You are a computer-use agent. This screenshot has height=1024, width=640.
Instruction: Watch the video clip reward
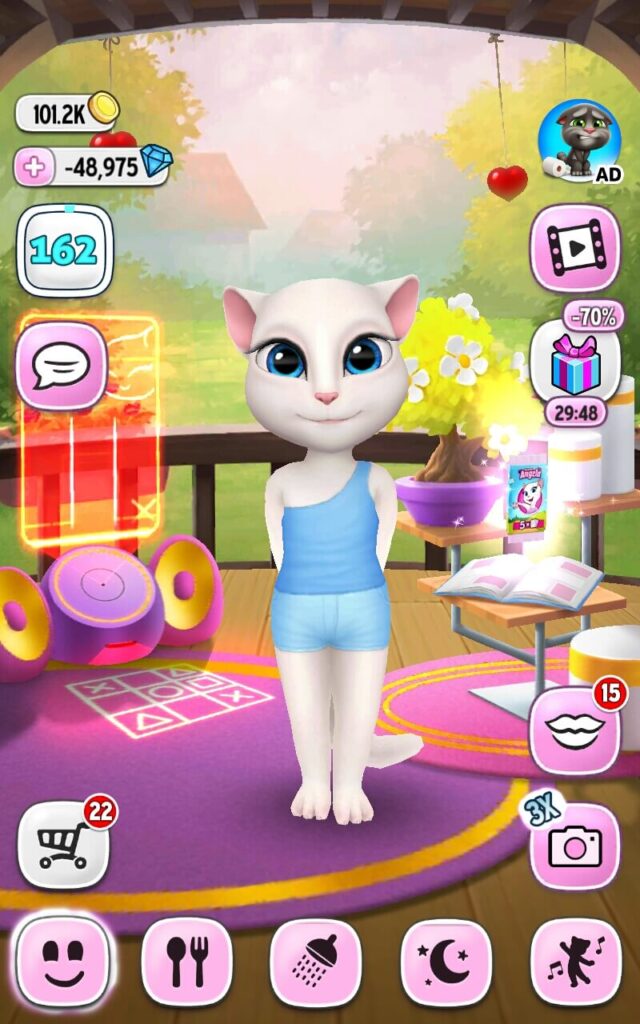coord(575,248)
